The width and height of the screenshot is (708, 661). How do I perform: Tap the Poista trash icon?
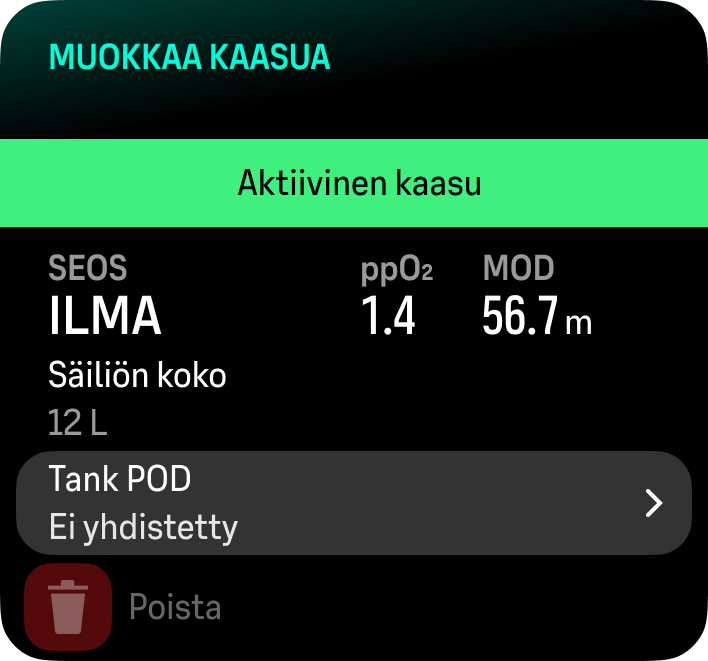point(67,607)
